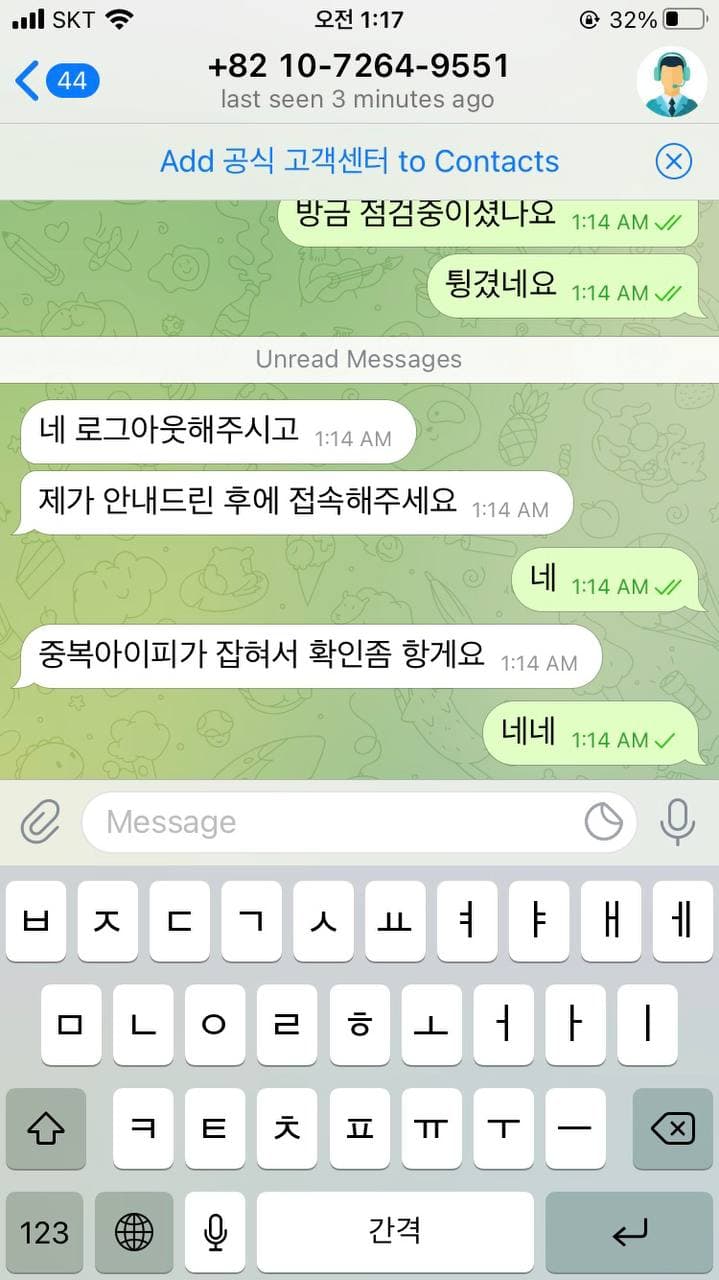Open the sticker panel icon
This screenshot has height=1280, width=719.
[604, 822]
